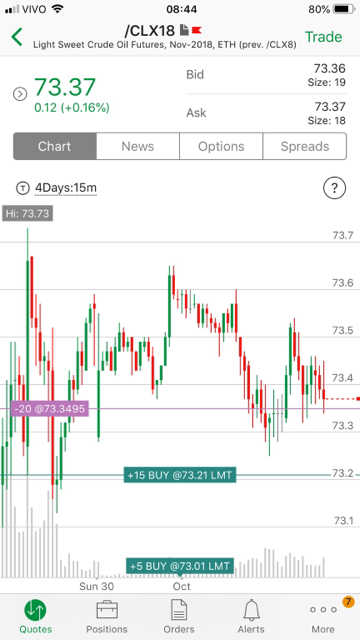This screenshot has height=640, width=360.
Task: Switch to the Quotes tab
Action: point(36,616)
